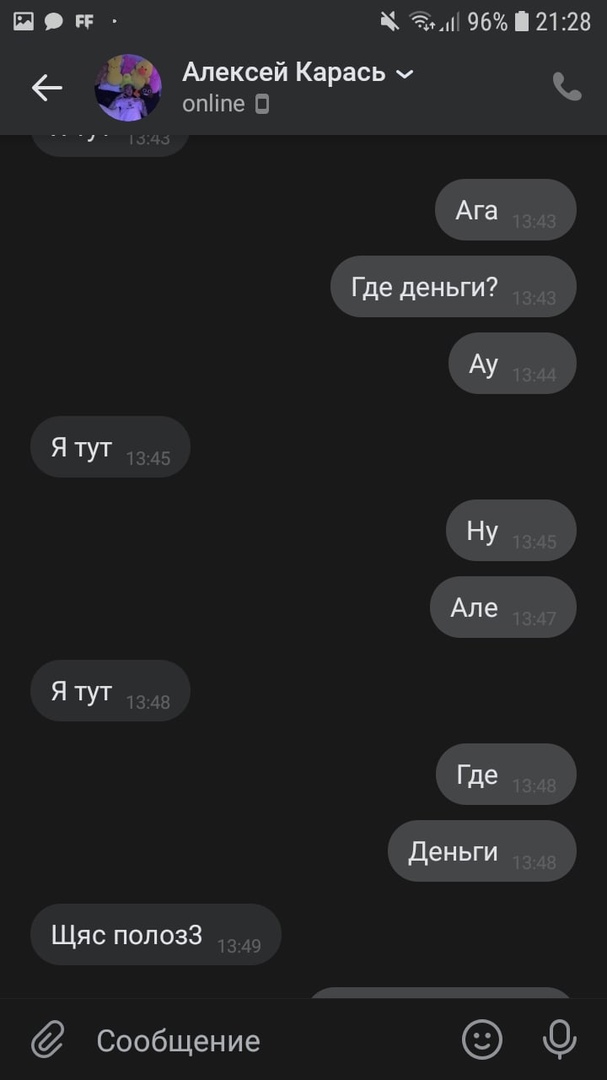Attach a file with the paperclip
This screenshot has width=607, height=1080.
[47, 1040]
